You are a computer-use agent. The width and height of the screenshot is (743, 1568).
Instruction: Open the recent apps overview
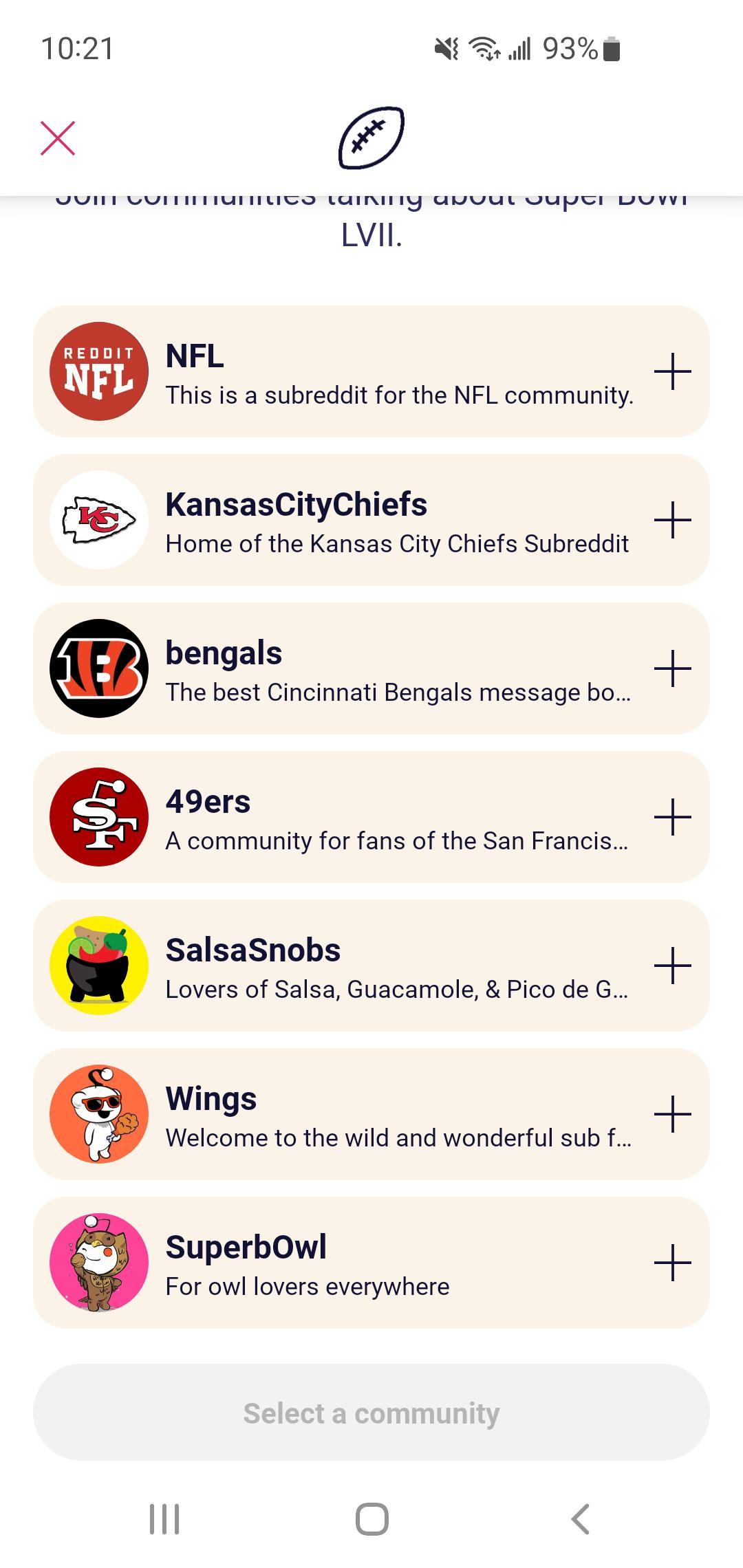(164, 1518)
